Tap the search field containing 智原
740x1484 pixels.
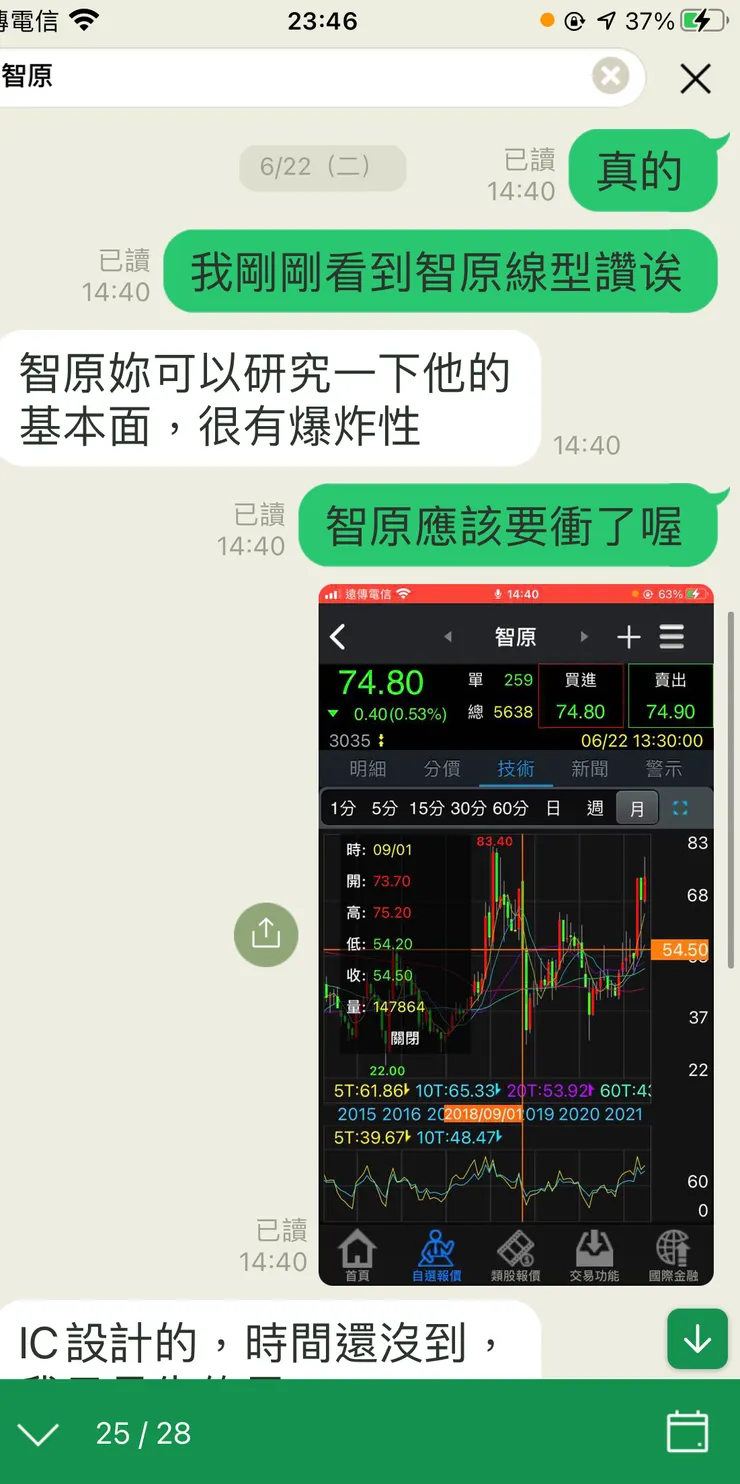(300, 77)
